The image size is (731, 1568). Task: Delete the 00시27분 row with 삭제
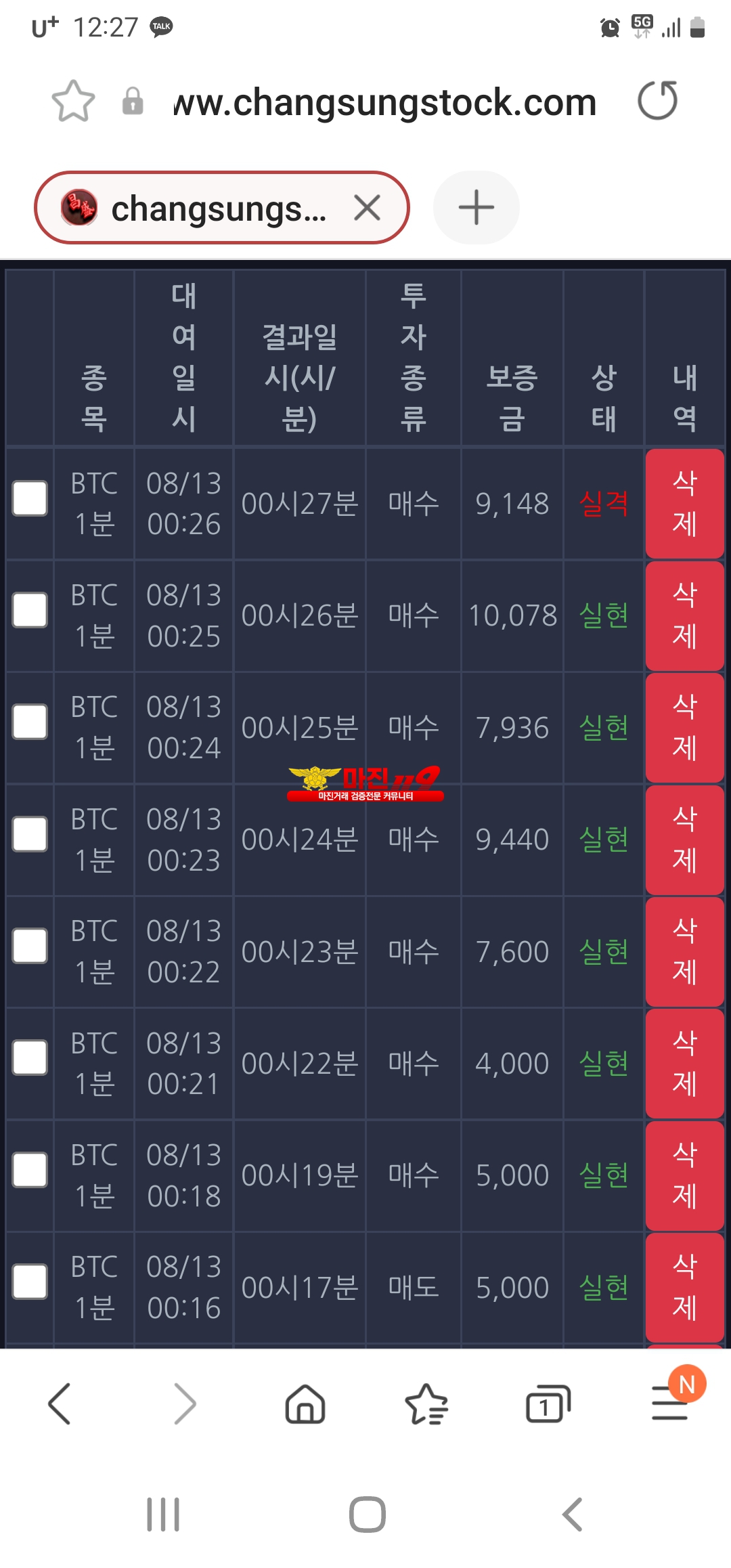click(x=684, y=503)
